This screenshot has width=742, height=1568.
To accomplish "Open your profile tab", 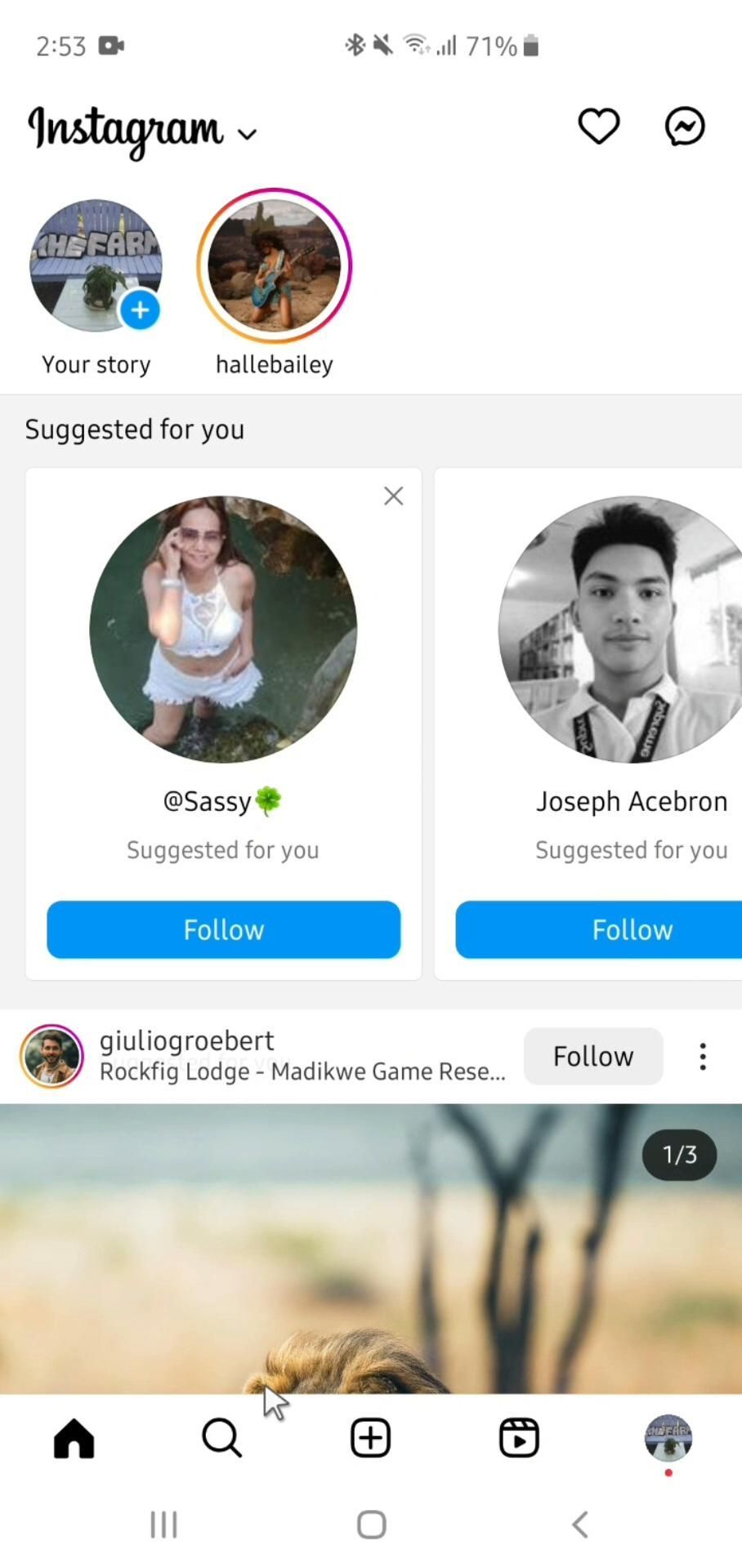I will [668, 1438].
